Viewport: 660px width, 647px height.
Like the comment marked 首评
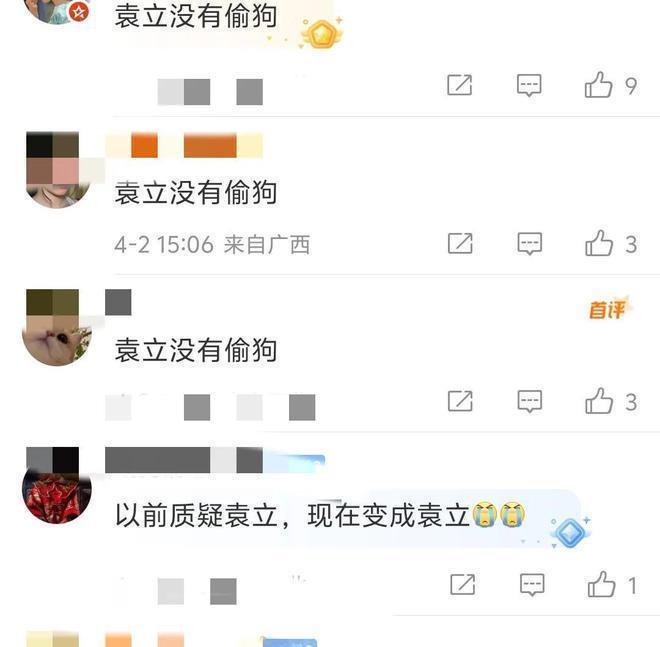coord(599,402)
